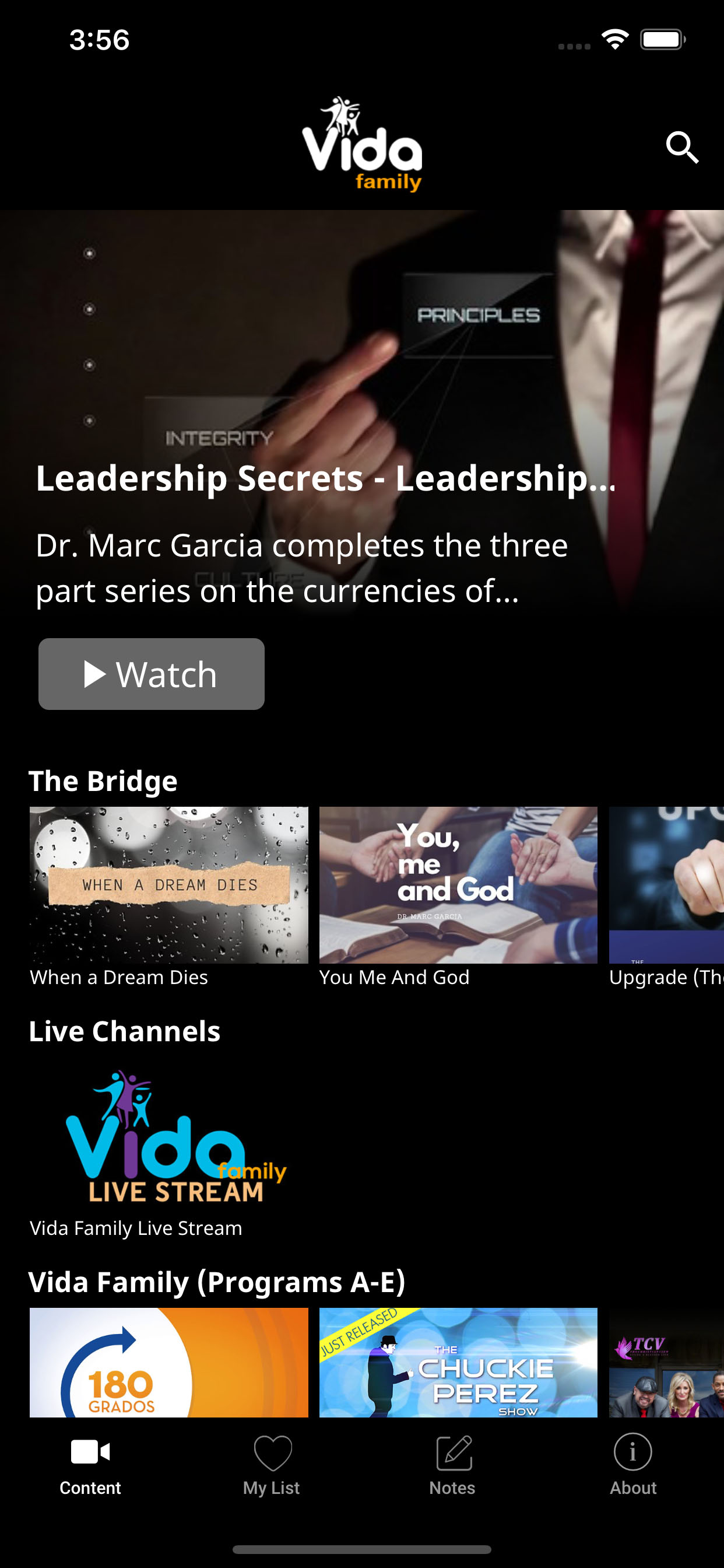Open the Upgrade series thumbnail
The height and width of the screenshot is (1568, 724).
667,885
